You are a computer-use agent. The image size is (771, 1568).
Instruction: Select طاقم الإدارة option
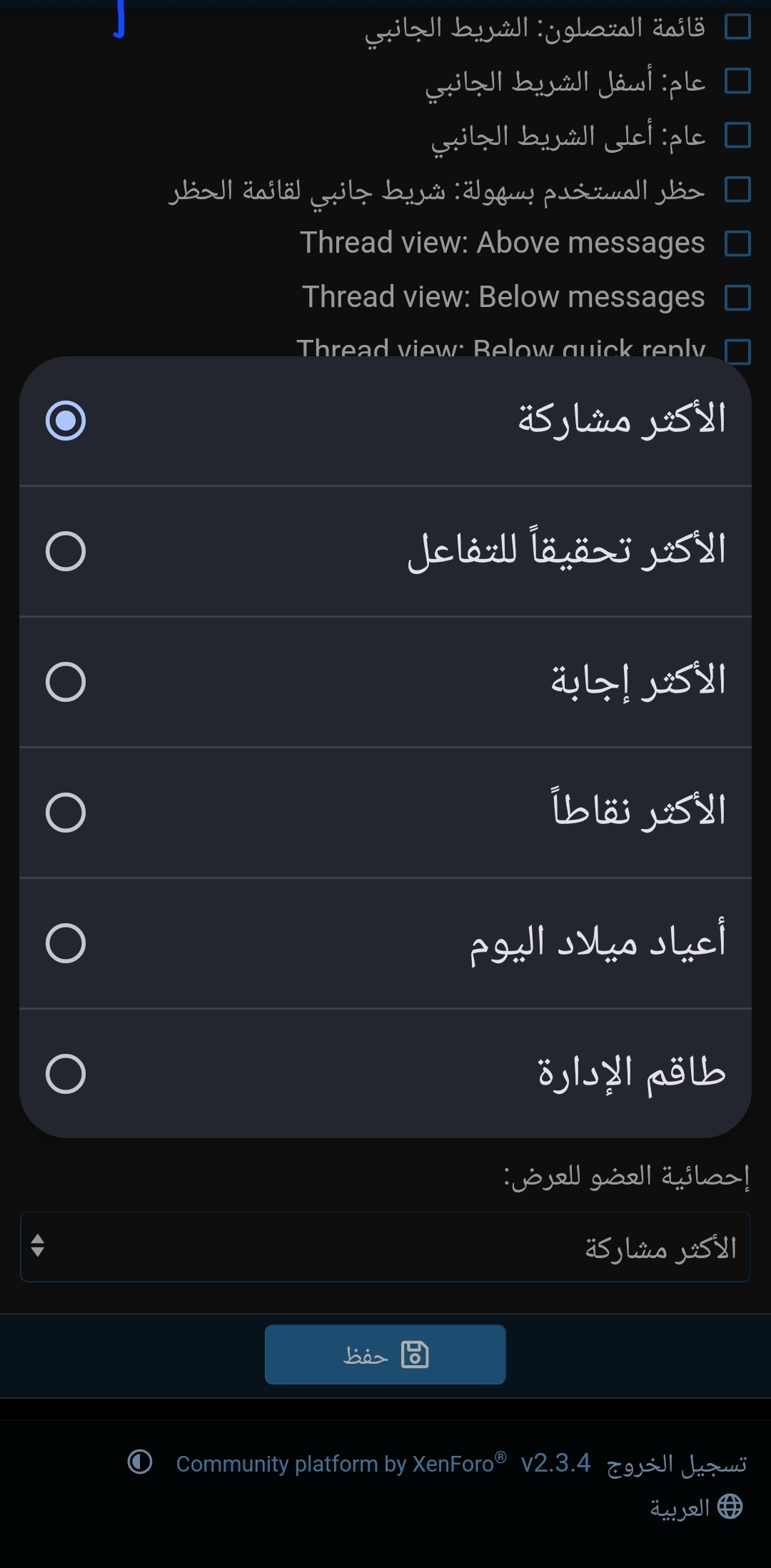[x=385, y=1074]
